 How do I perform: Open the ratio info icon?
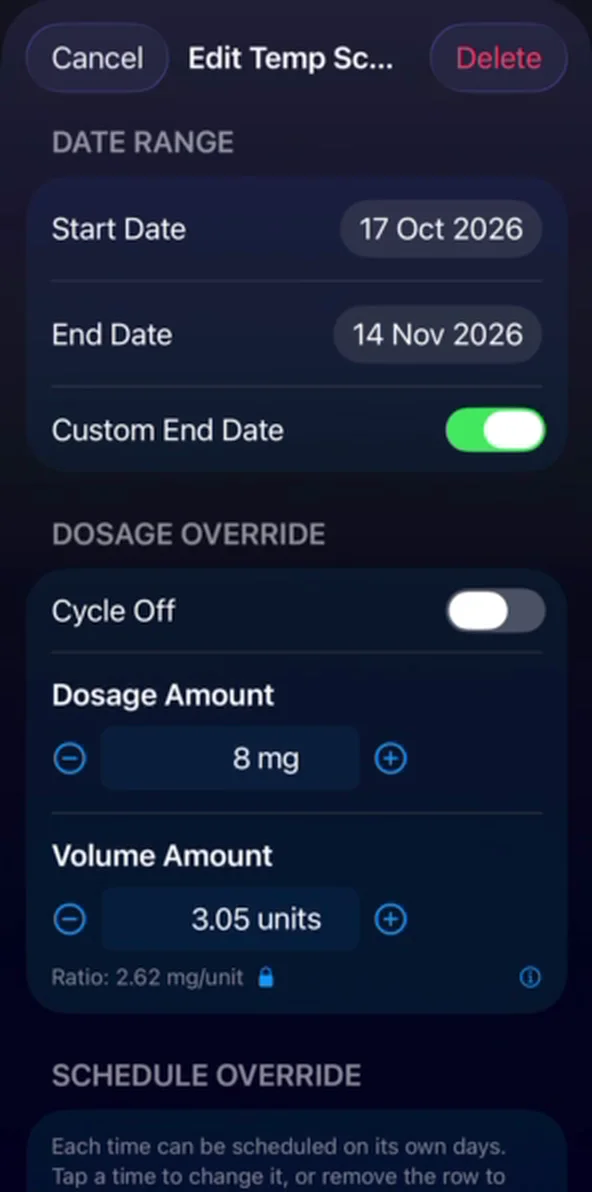[530, 978]
